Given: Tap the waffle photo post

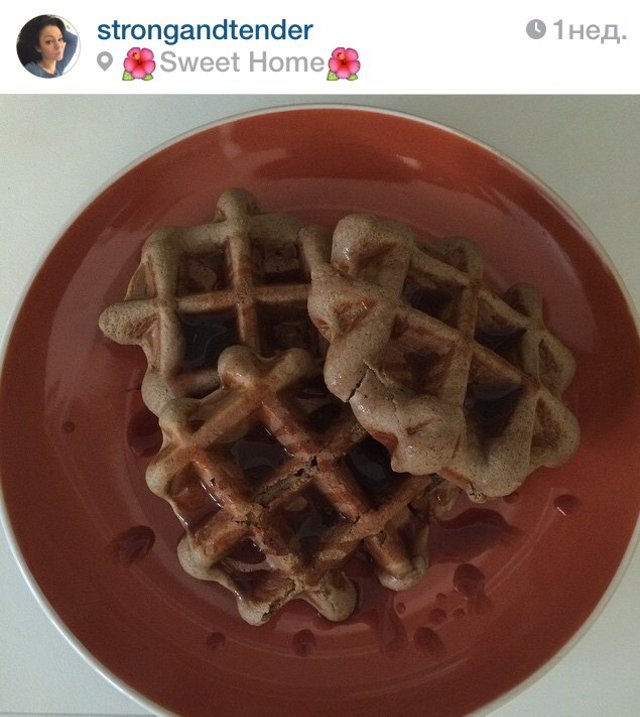Looking at the screenshot, I should (x=320, y=405).
